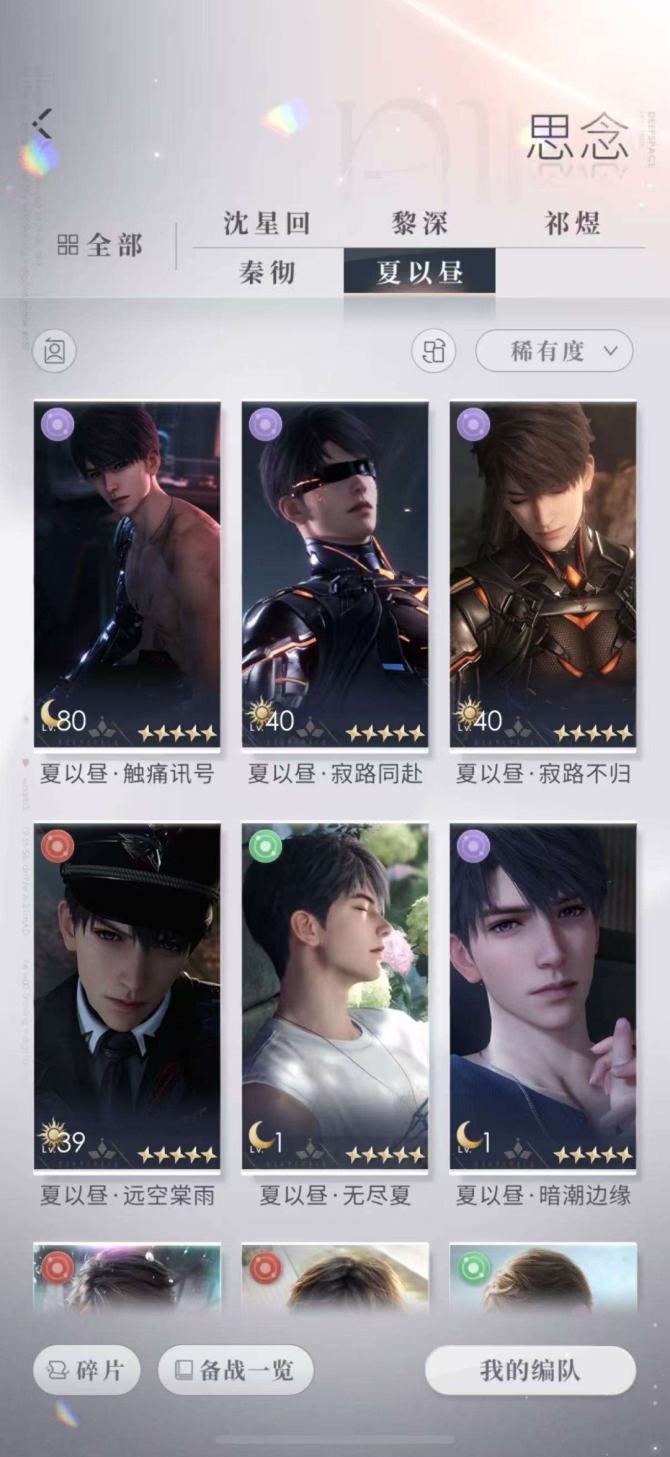
Task: Open 备战一览 battle prep overview
Action: click(x=236, y=1370)
